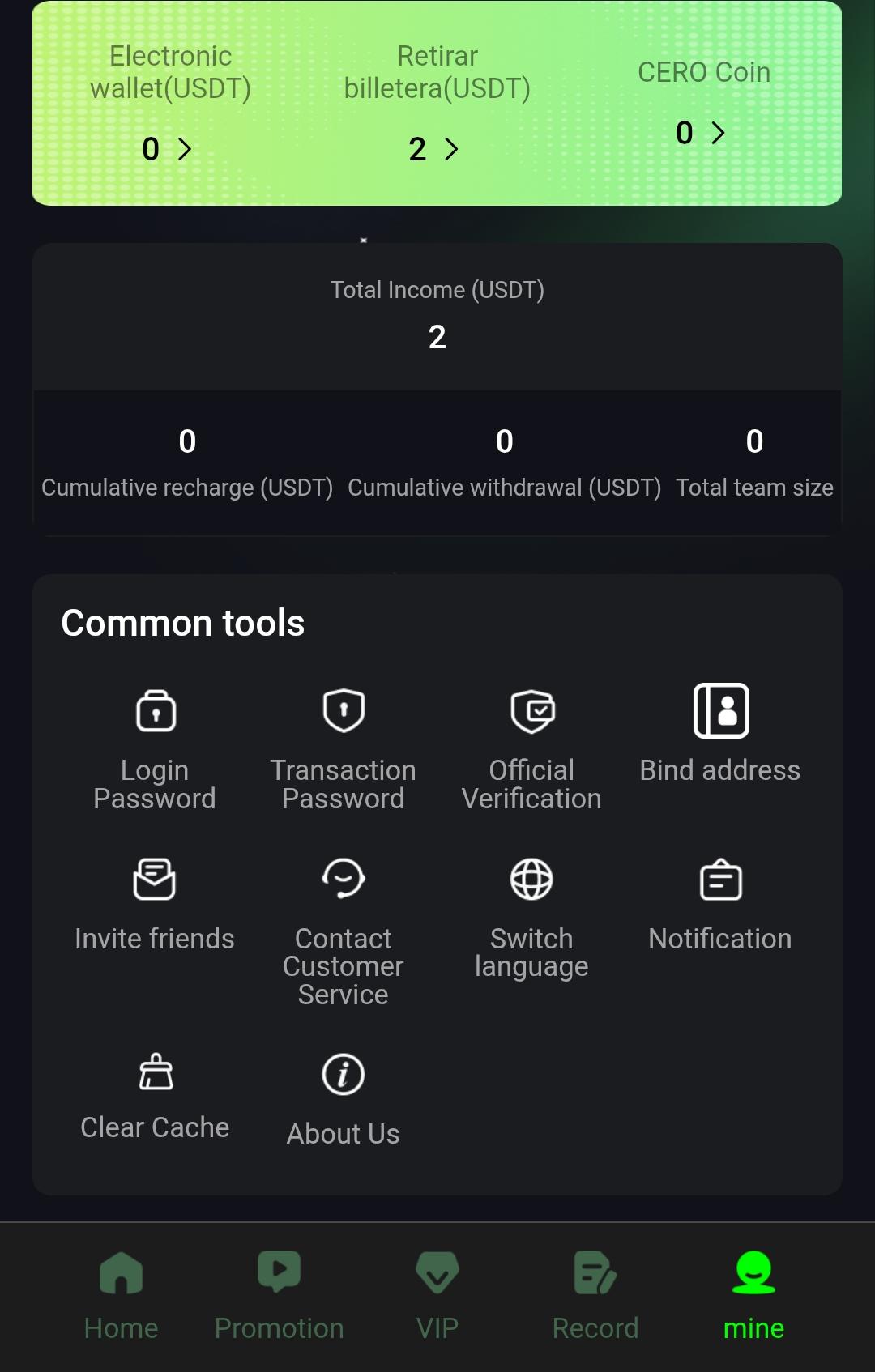Switch to the Record tab
Screen dimensions: 875x1372
pos(595,1293)
